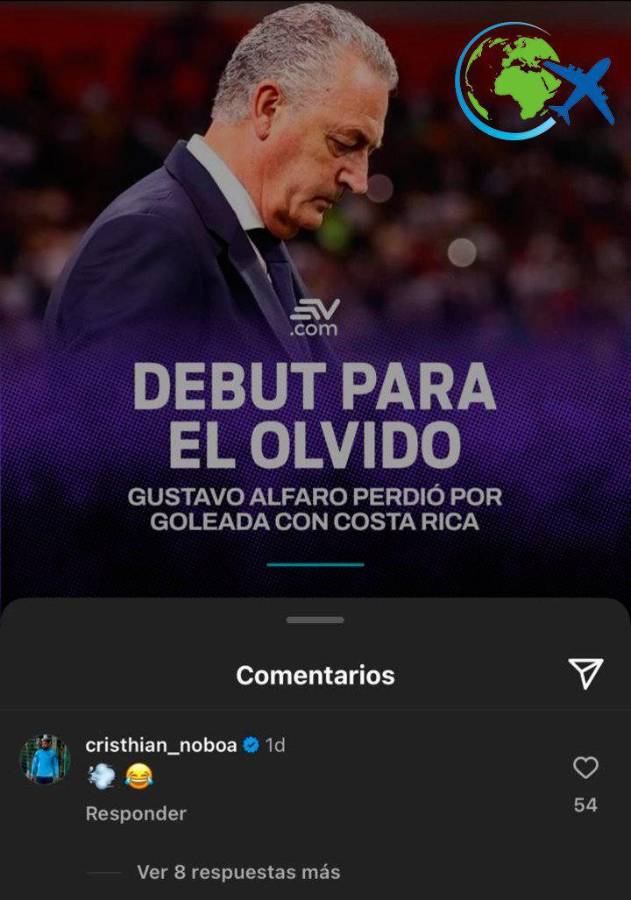Reply to cristhian_noboa's comment via Responder
This screenshot has height=900, width=631.
(x=136, y=814)
